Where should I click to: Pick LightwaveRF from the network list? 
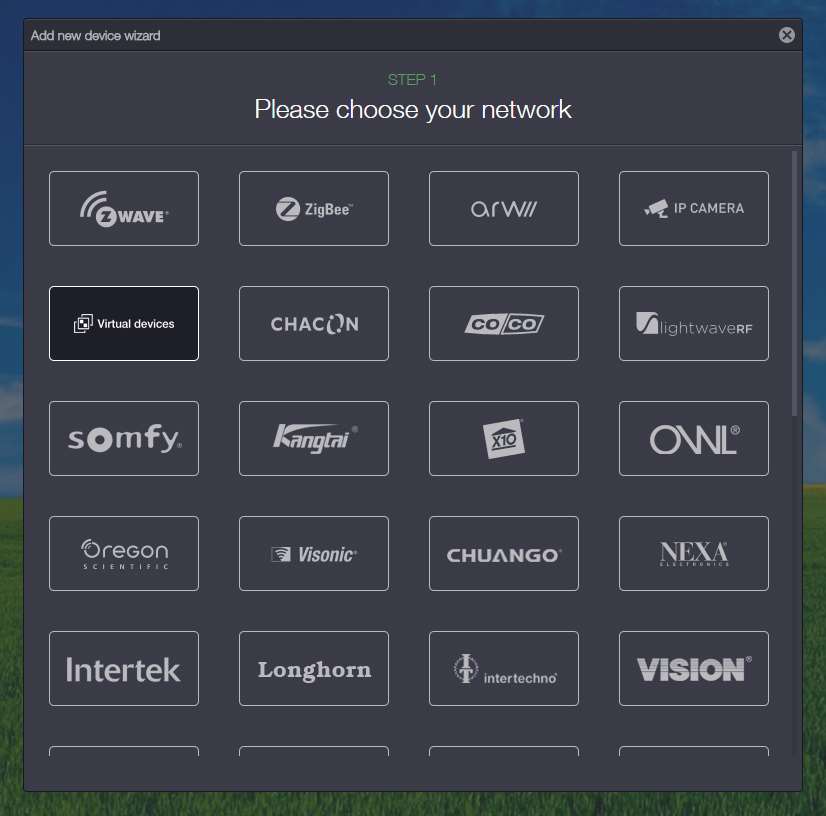[x=694, y=323]
